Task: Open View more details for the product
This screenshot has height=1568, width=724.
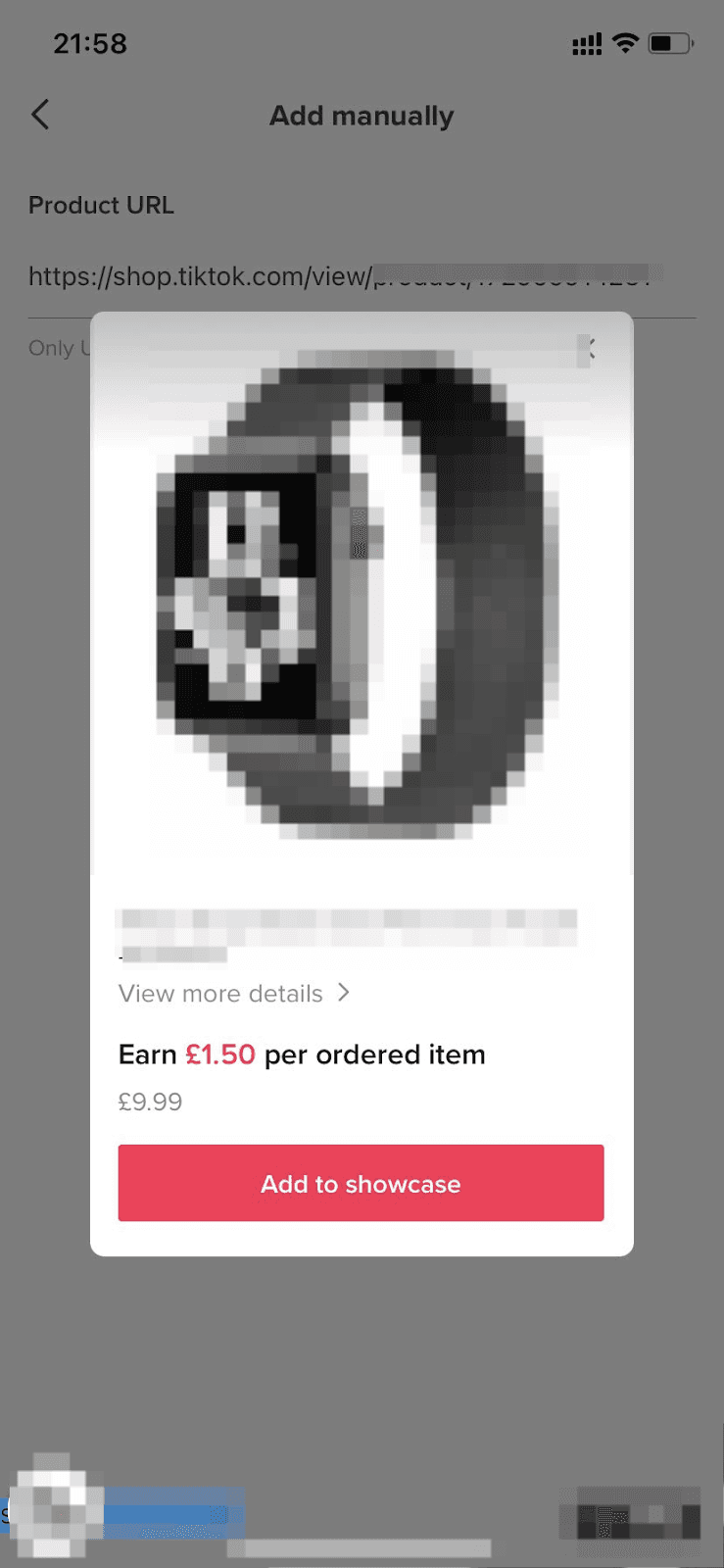Action: (x=219, y=993)
